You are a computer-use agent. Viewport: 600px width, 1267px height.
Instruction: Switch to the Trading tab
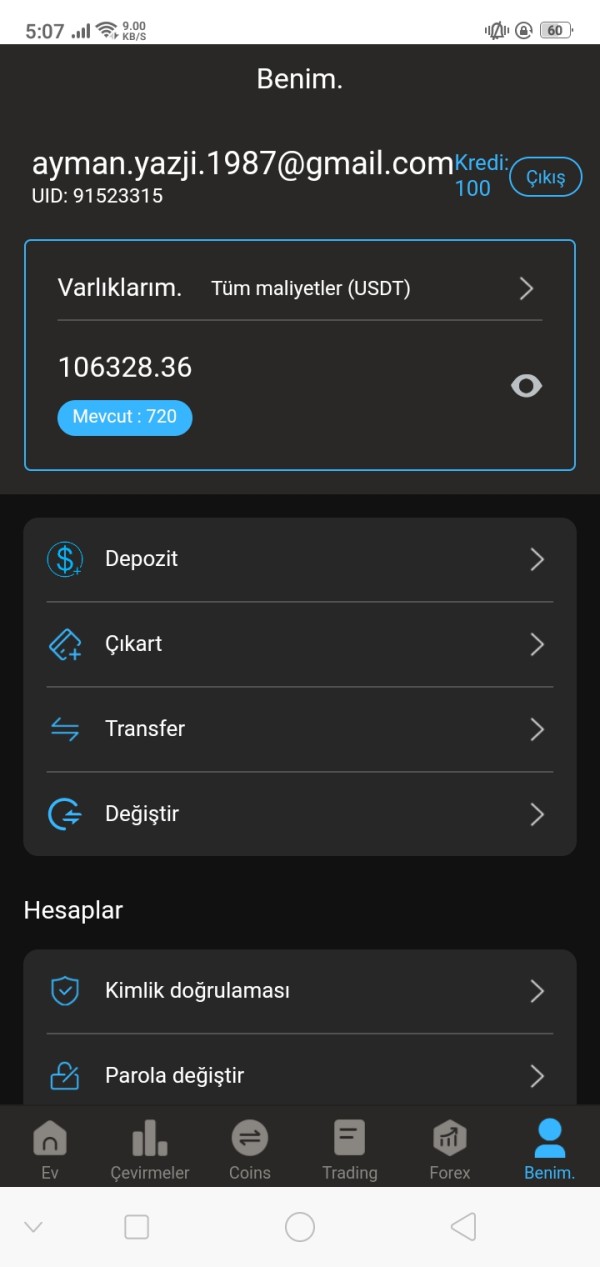click(x=350, y=1150)
